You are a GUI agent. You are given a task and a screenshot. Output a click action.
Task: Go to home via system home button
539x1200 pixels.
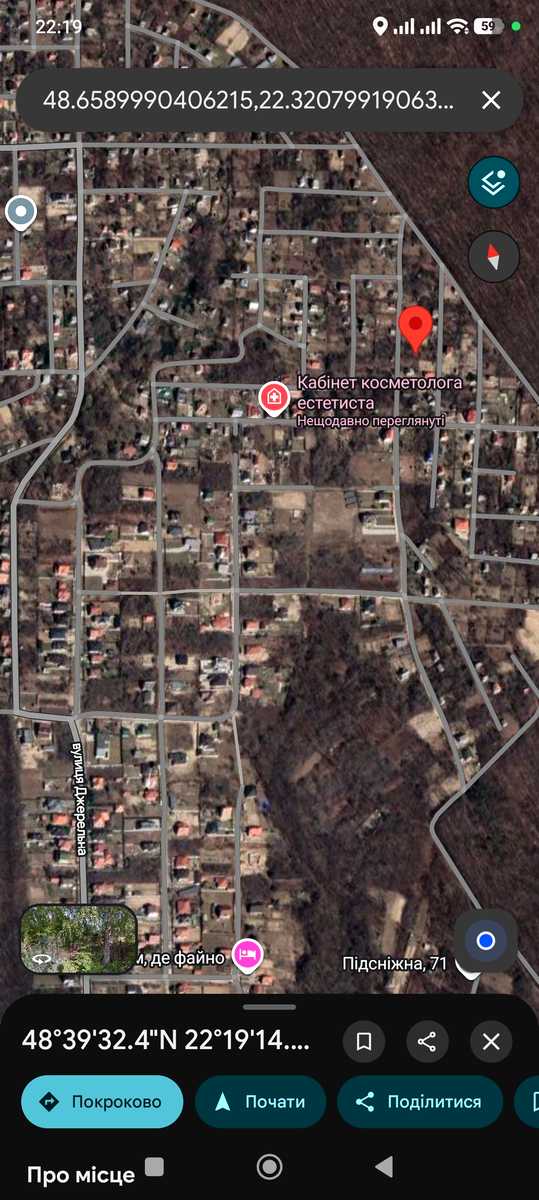click(269, 1166)
